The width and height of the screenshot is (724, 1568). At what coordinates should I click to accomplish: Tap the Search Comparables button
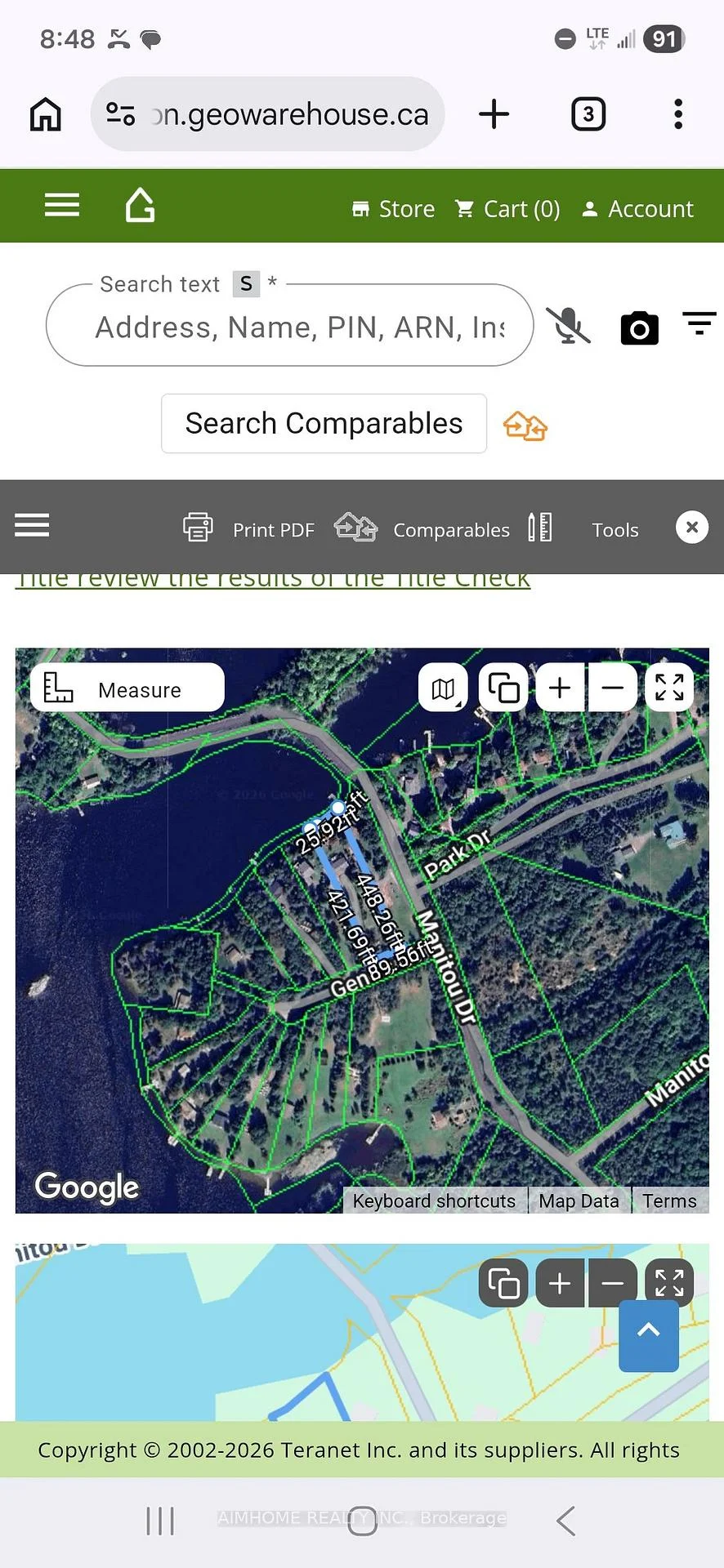(x=324, y=424)
